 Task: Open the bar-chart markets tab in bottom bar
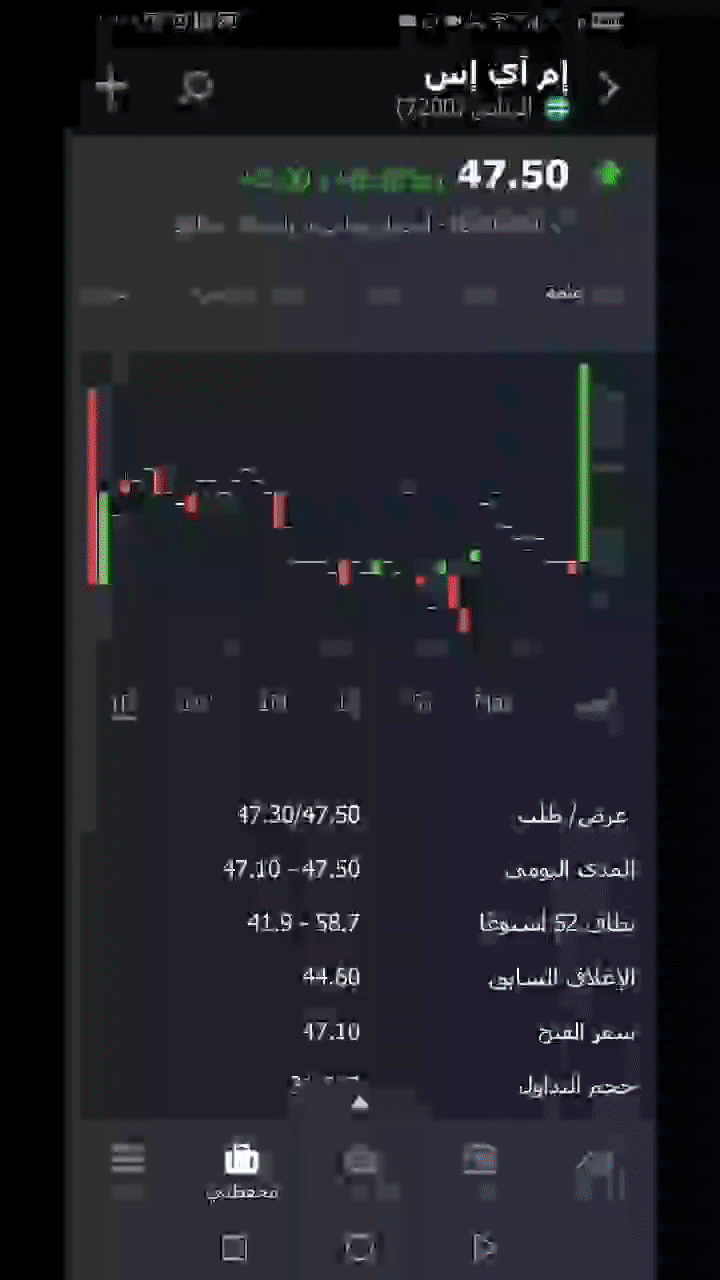pos(596,1168)
